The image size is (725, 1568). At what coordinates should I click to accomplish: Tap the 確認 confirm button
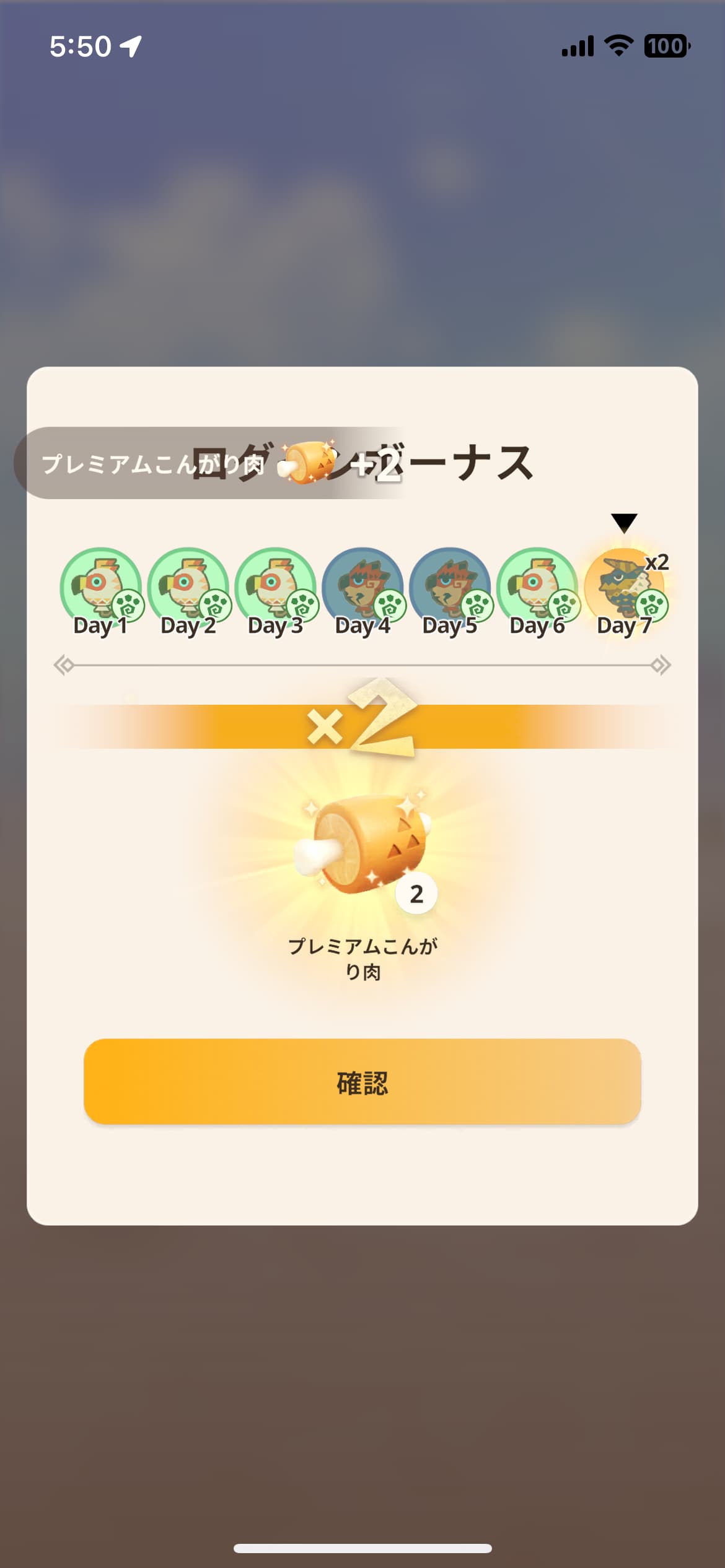(x=362, y=1081)
